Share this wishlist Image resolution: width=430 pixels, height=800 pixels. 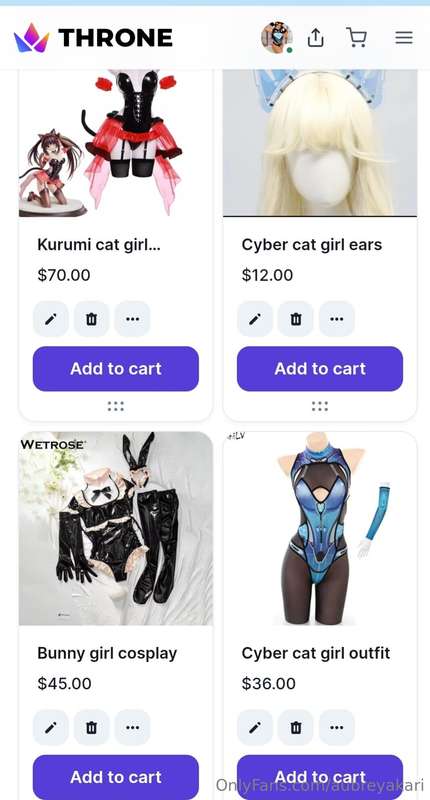tap(316, 37)
